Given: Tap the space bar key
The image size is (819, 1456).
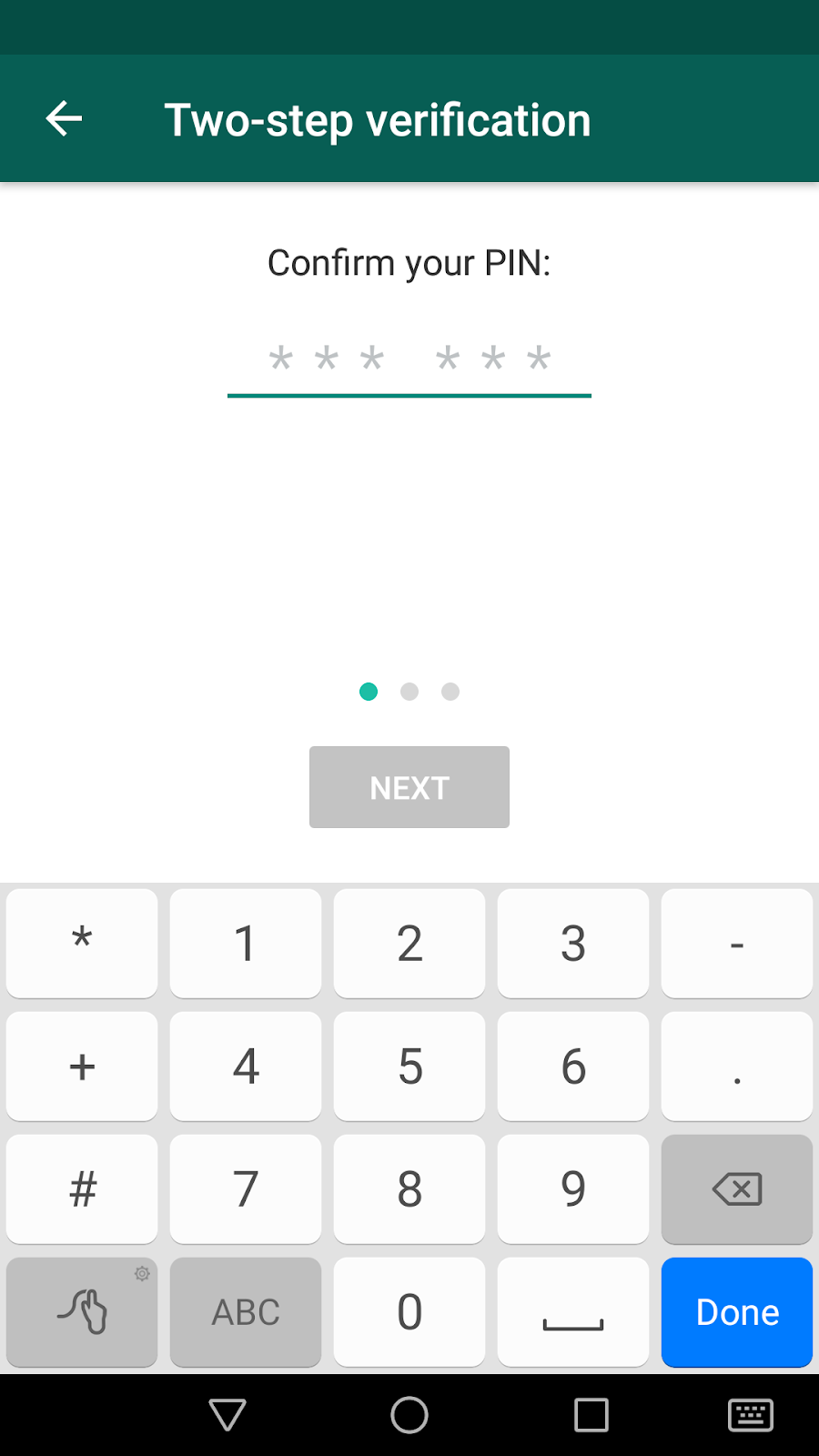Looking at the screenshot, I should tap(573, 1311).
